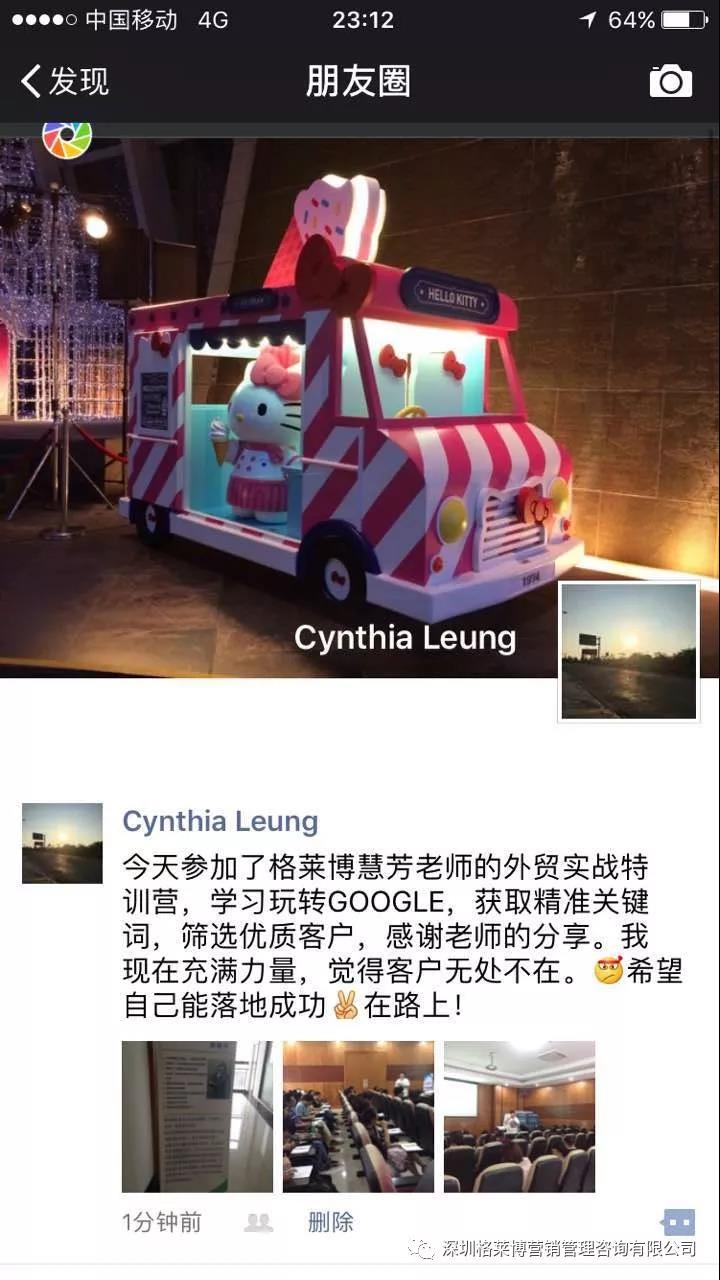Delete this post with 删除
720x1280 pixels.
330,1222
